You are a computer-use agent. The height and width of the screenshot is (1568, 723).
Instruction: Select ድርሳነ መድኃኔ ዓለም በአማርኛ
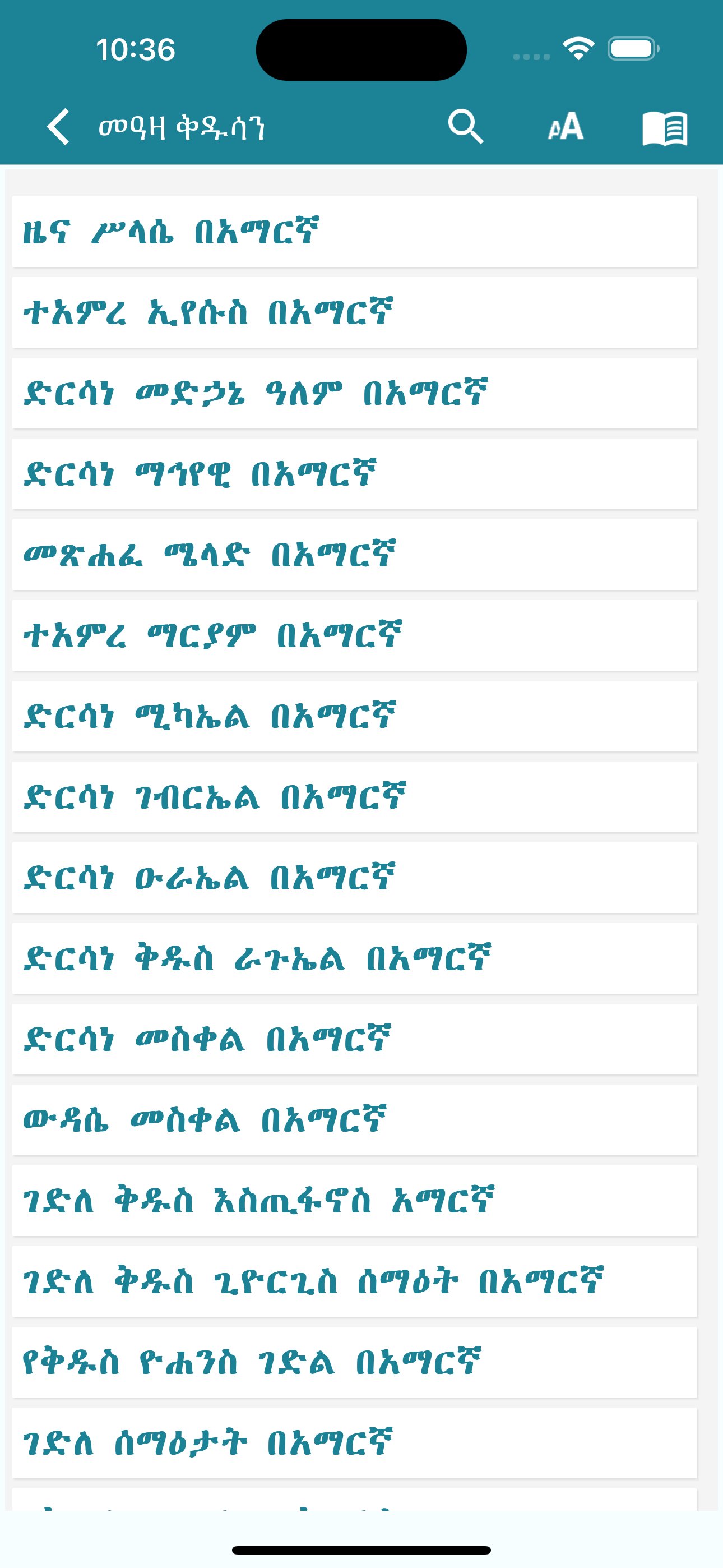point(354,393)
